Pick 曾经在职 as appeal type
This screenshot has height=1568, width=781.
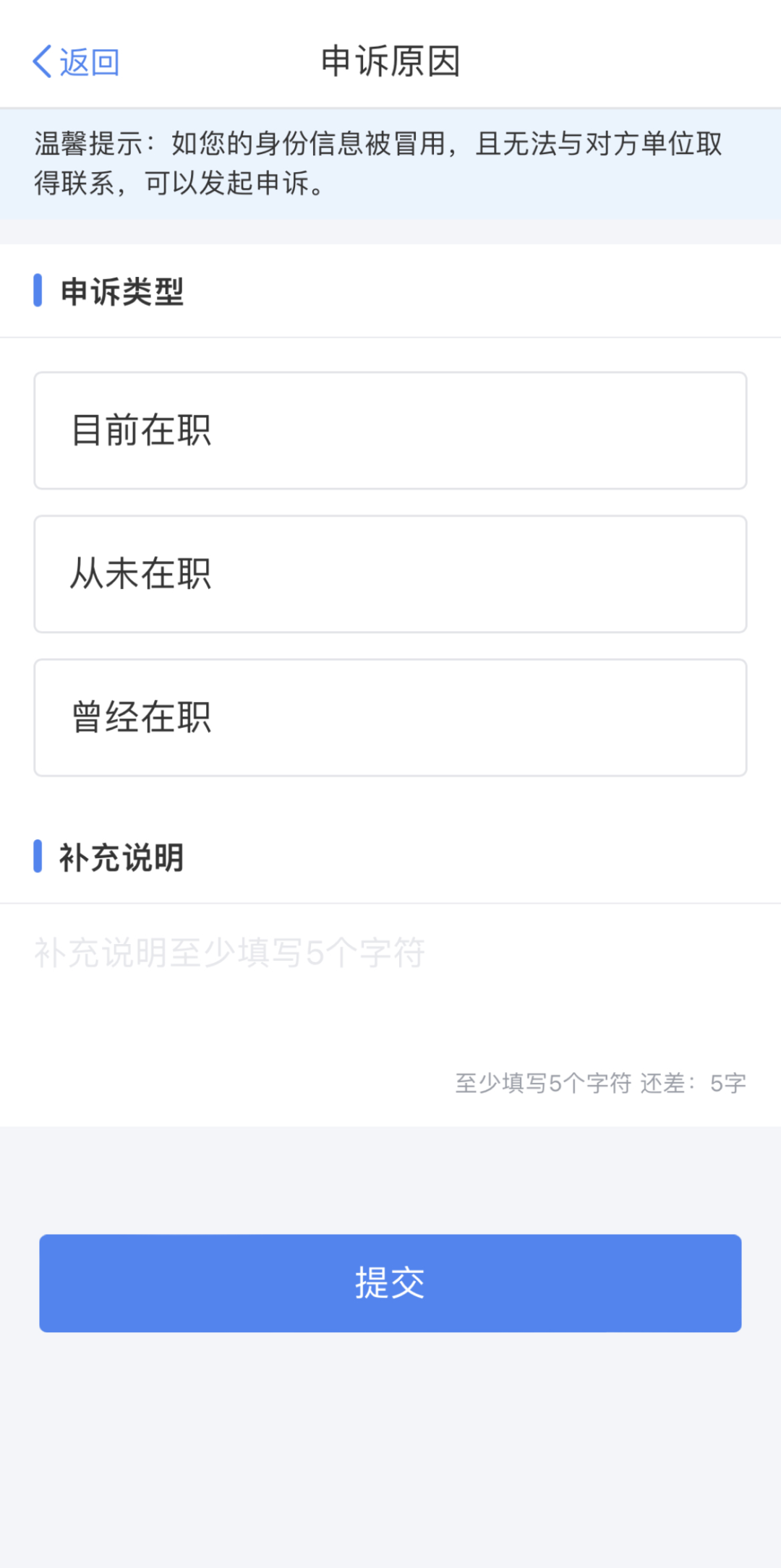coord(390,718)
